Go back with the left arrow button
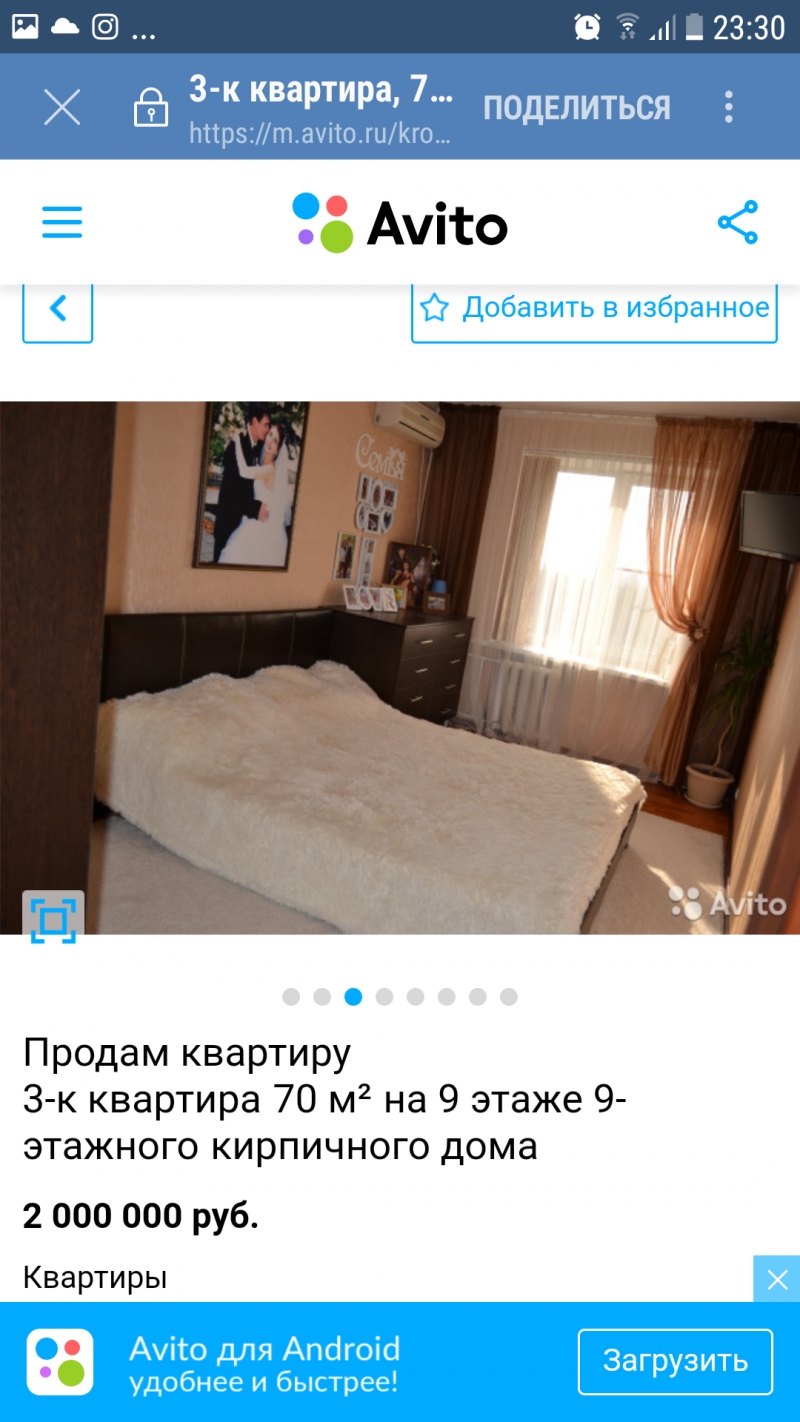 tap(58, 309)
